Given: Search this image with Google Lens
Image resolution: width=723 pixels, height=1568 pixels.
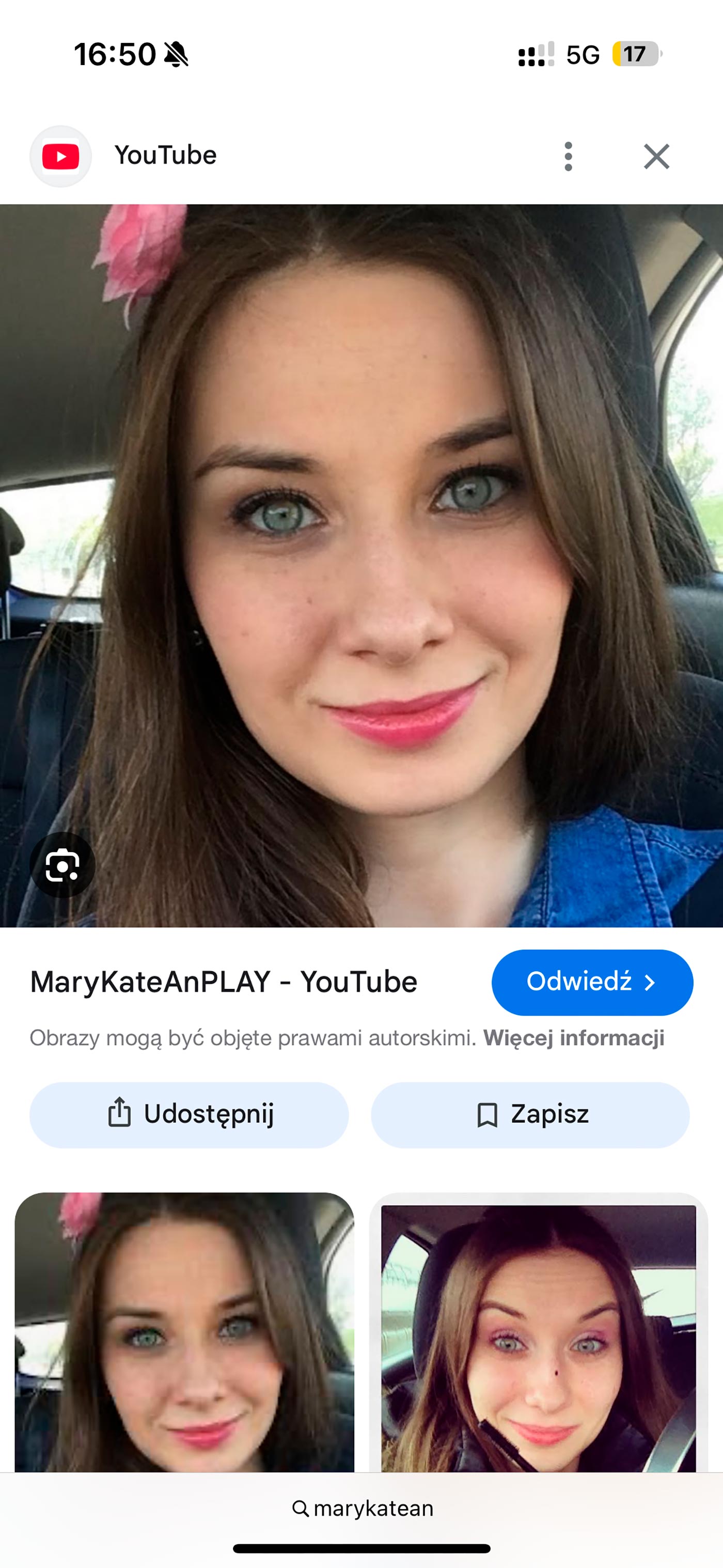Looking at the screenshot, I should [x=62, y=865].
